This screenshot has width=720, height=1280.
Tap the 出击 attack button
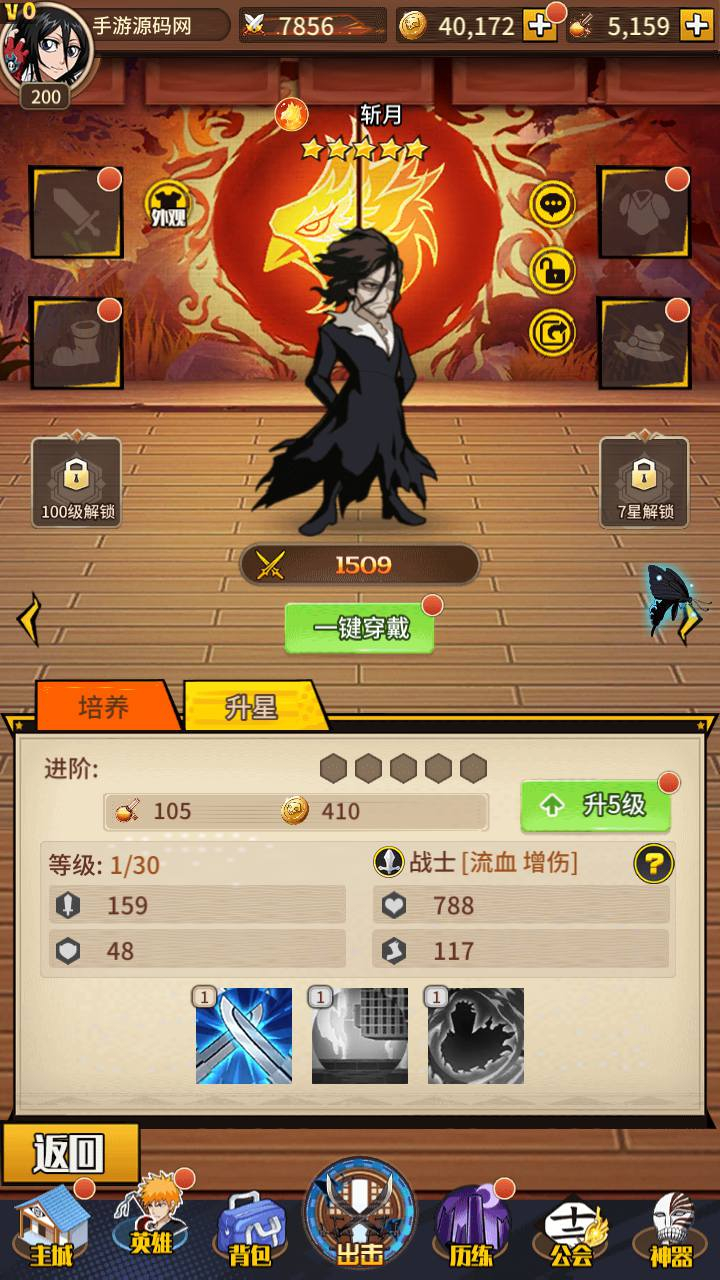coord(360,1218)
